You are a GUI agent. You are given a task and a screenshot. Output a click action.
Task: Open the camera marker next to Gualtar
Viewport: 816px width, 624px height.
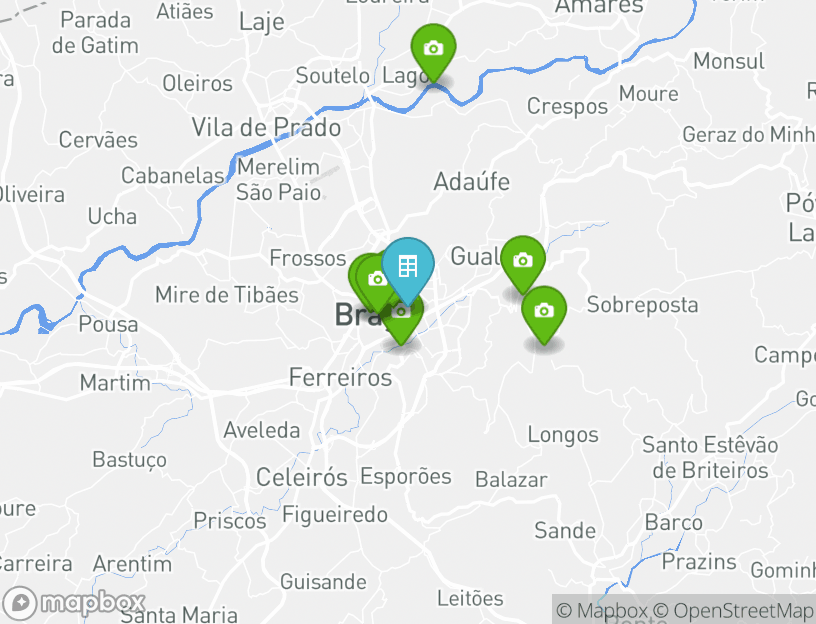coord(522,261)
